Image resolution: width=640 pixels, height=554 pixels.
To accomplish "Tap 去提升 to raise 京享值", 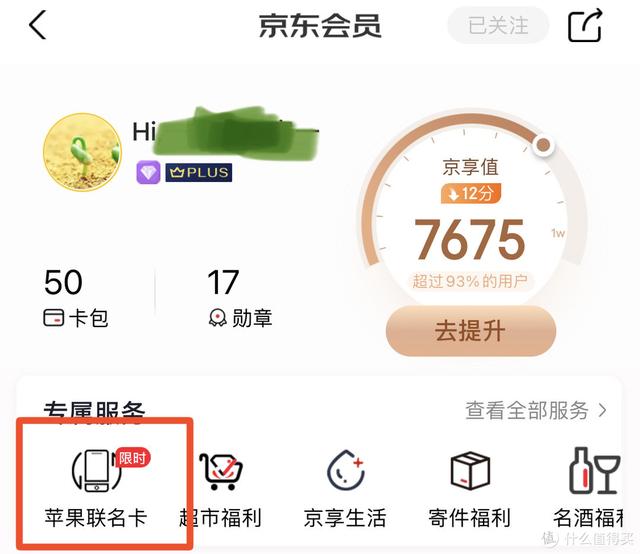I will (470, 332).
